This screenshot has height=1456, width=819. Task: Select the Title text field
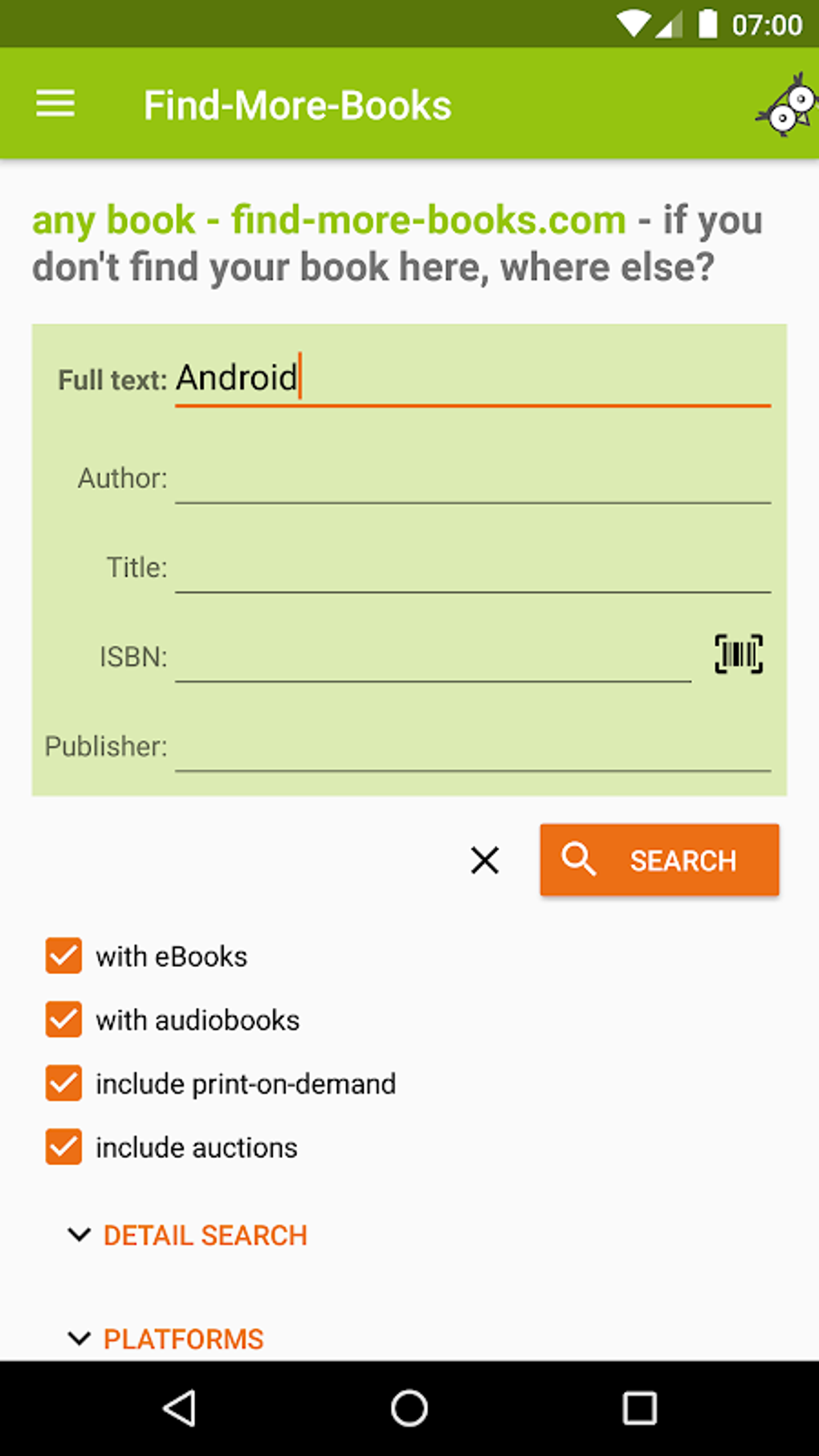point(472,568)
